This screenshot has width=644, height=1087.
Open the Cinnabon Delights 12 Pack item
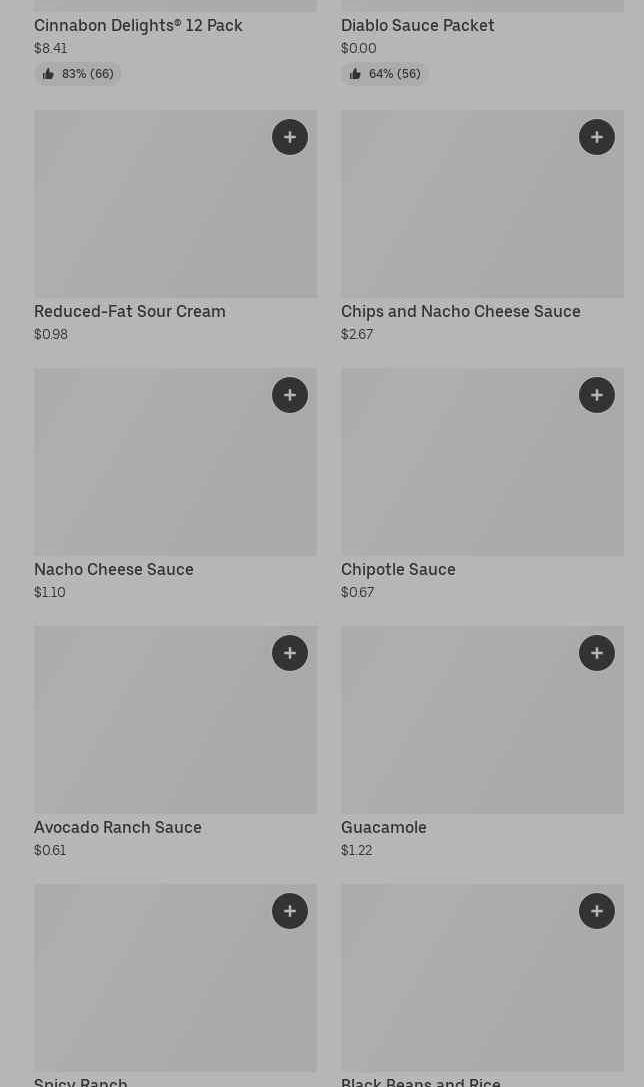[x=175, y=42]
